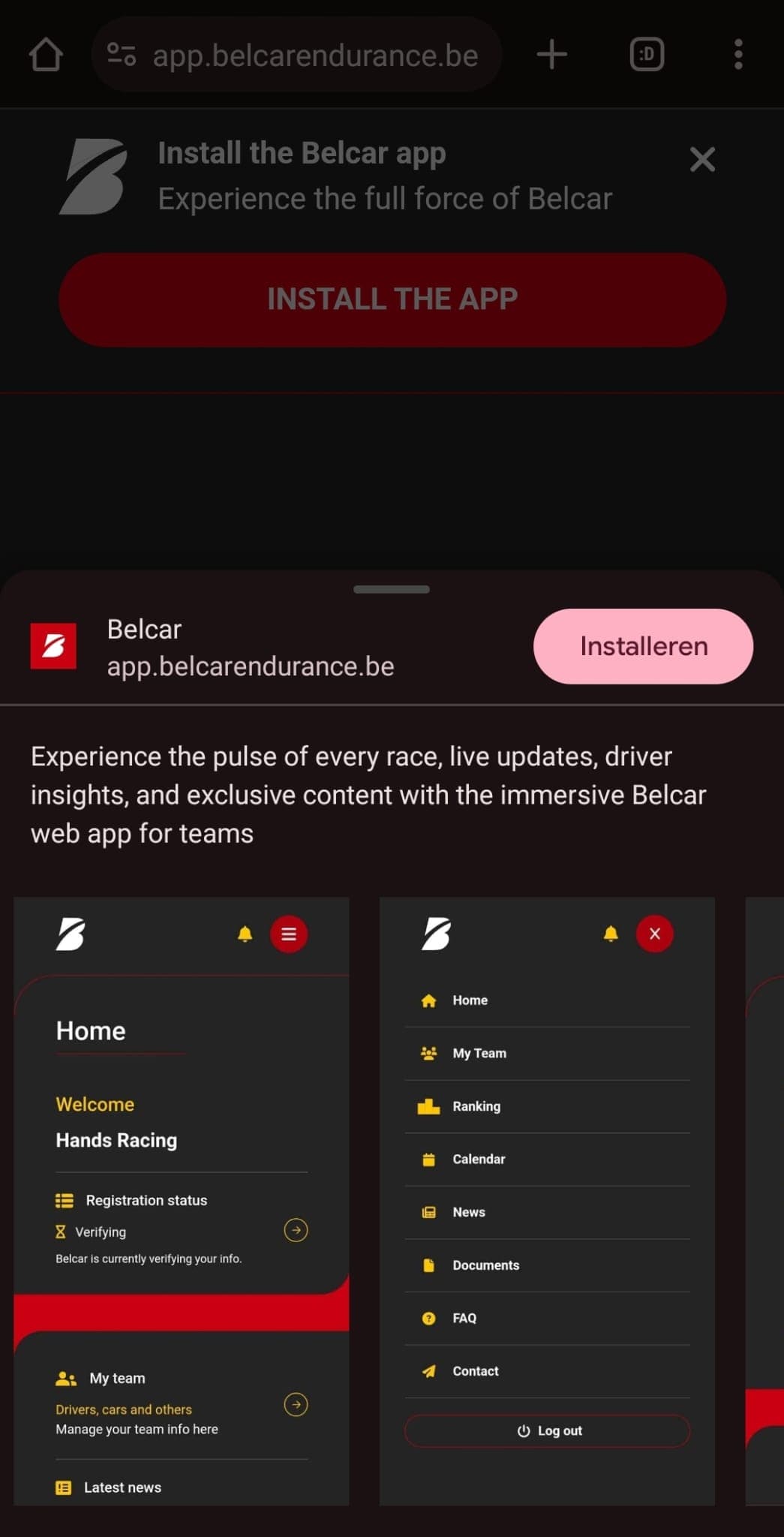784x1537 pixels.
Task: Tap the browser home icon
Action: (46, 54)
